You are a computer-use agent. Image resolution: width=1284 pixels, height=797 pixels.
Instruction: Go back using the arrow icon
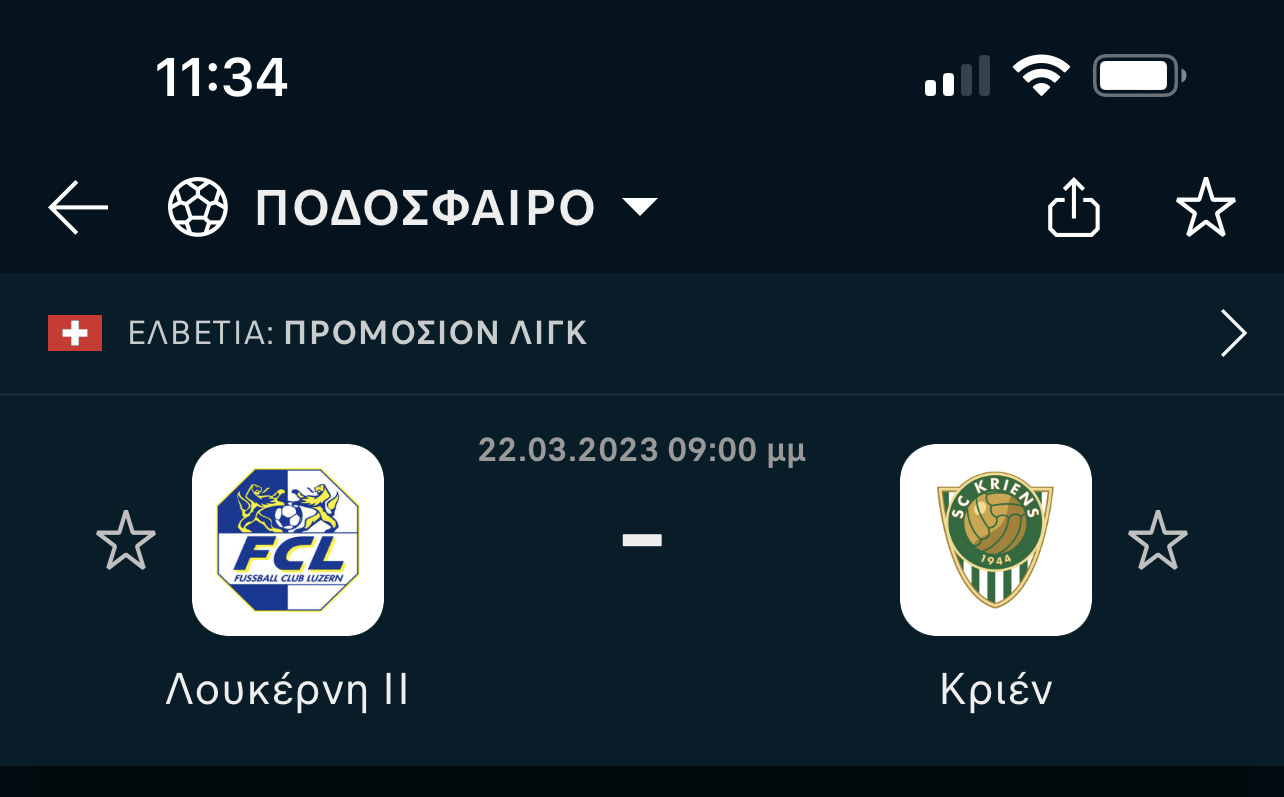point(78,207)
